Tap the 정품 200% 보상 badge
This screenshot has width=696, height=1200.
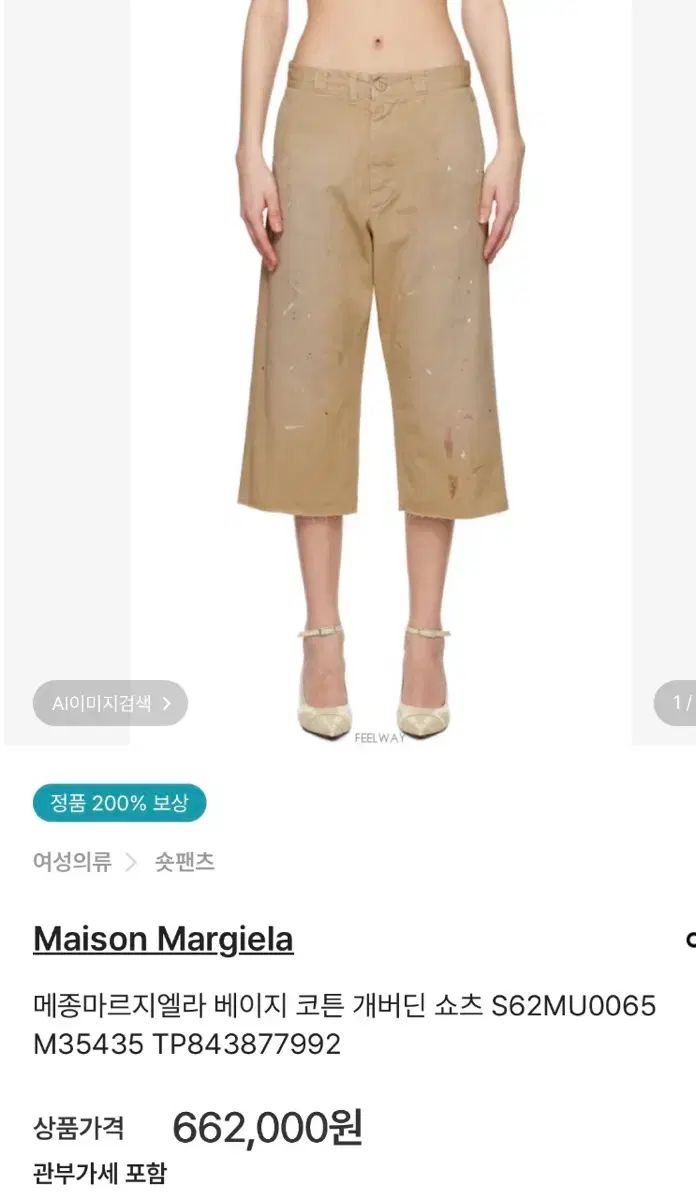click(119, 803)
